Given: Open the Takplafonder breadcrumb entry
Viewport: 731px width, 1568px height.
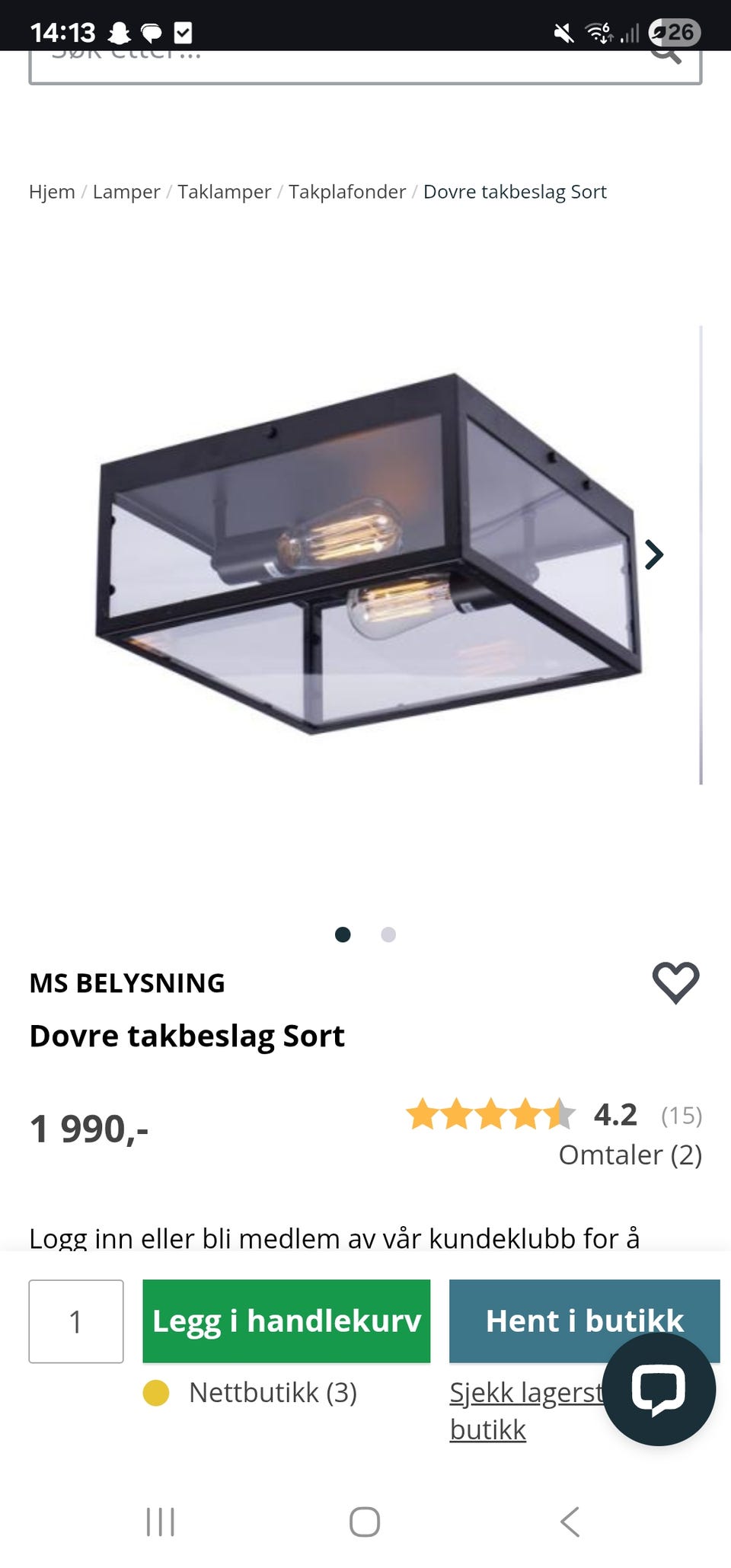Looking at the screenshot, I should pos(347,191).
